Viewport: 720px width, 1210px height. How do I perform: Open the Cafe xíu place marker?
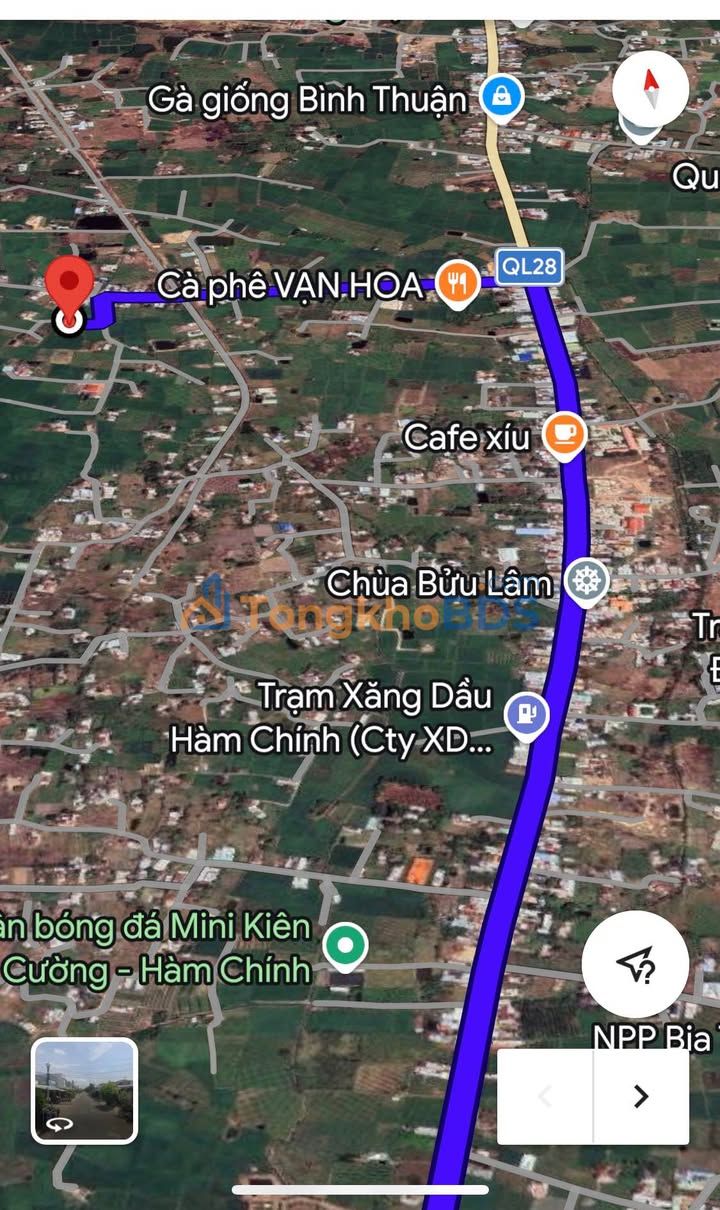[x=565, y=435]
